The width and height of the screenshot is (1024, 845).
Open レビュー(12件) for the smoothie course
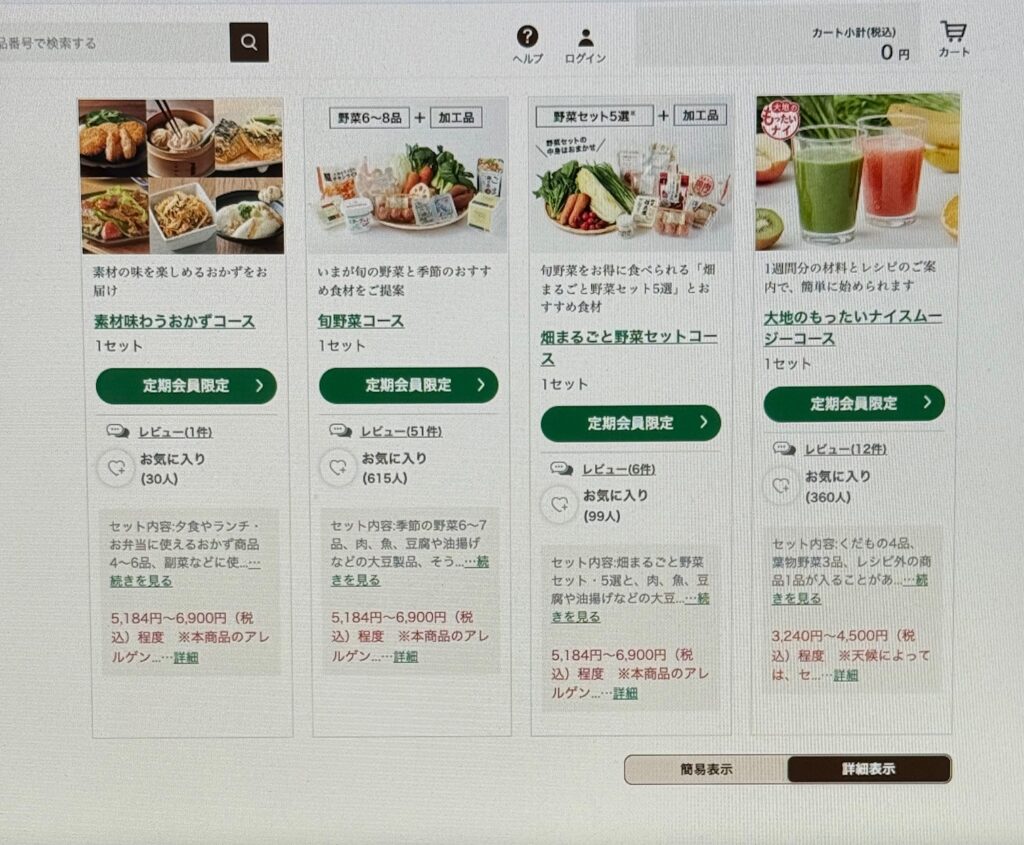pyautogui.click(x=845, y=449)
